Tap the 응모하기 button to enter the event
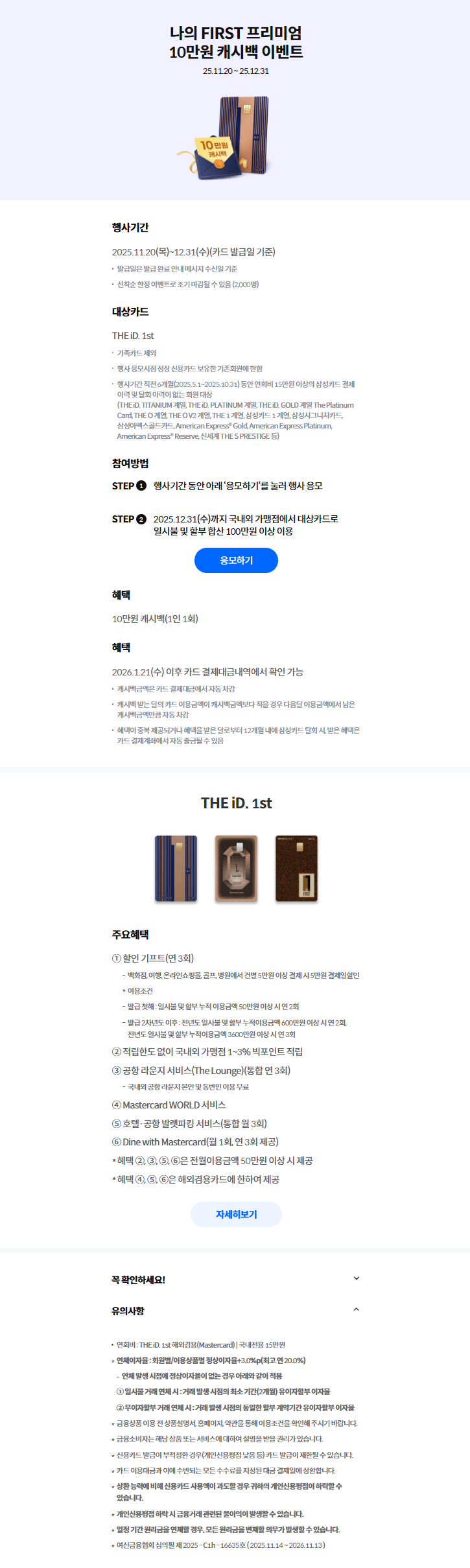470x1568 pixels. 236,560
